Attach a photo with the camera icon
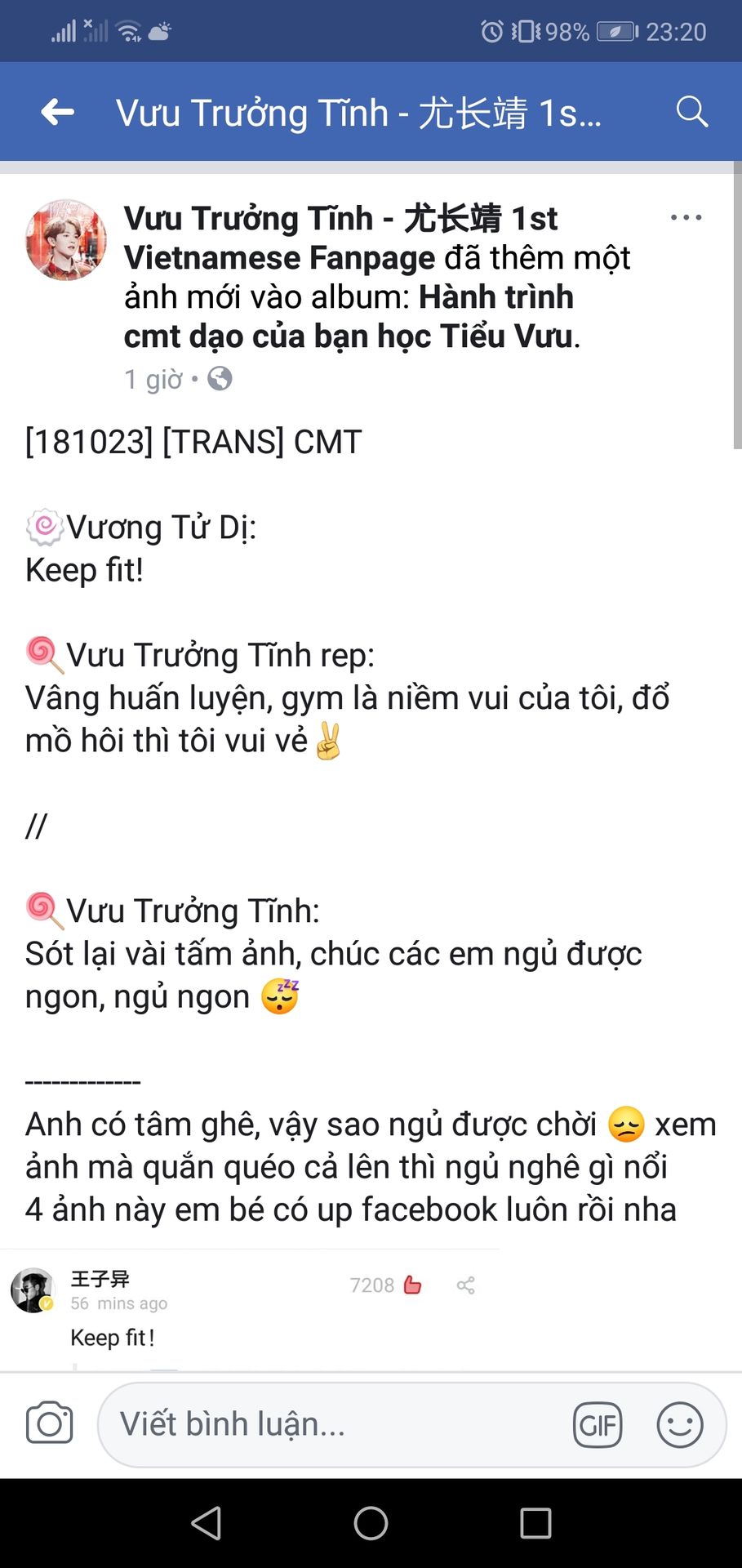This screenshot has width=742, height=1568. click(49, 1424)
